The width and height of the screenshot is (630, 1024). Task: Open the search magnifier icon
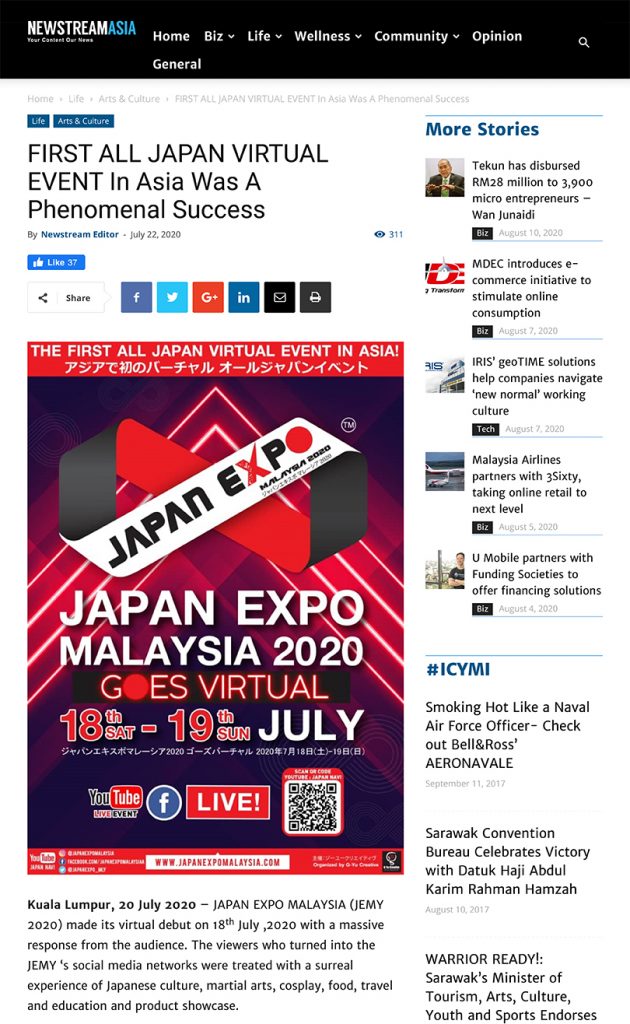coord(584,42)
